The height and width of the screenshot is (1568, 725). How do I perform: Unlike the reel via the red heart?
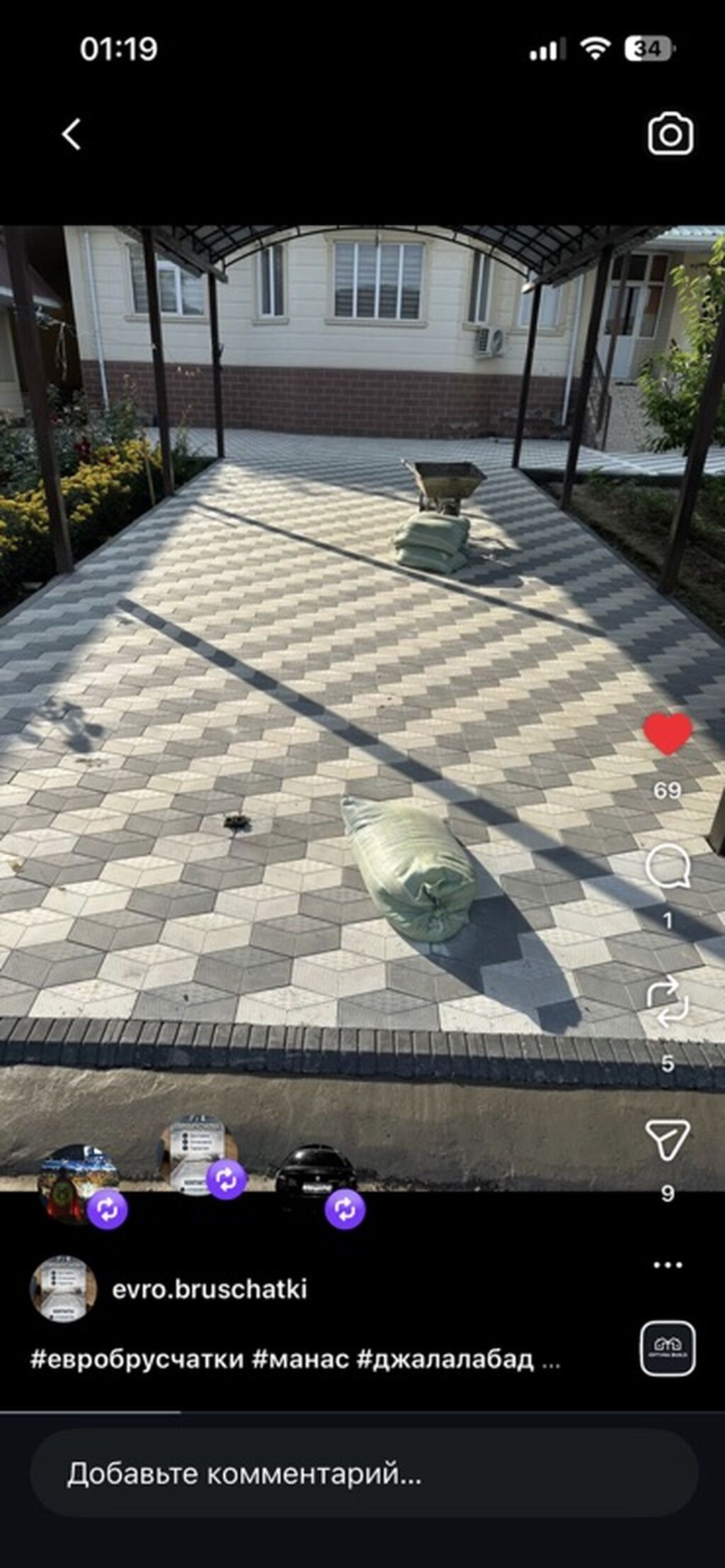pyautogui.click(x=667, y=734)
